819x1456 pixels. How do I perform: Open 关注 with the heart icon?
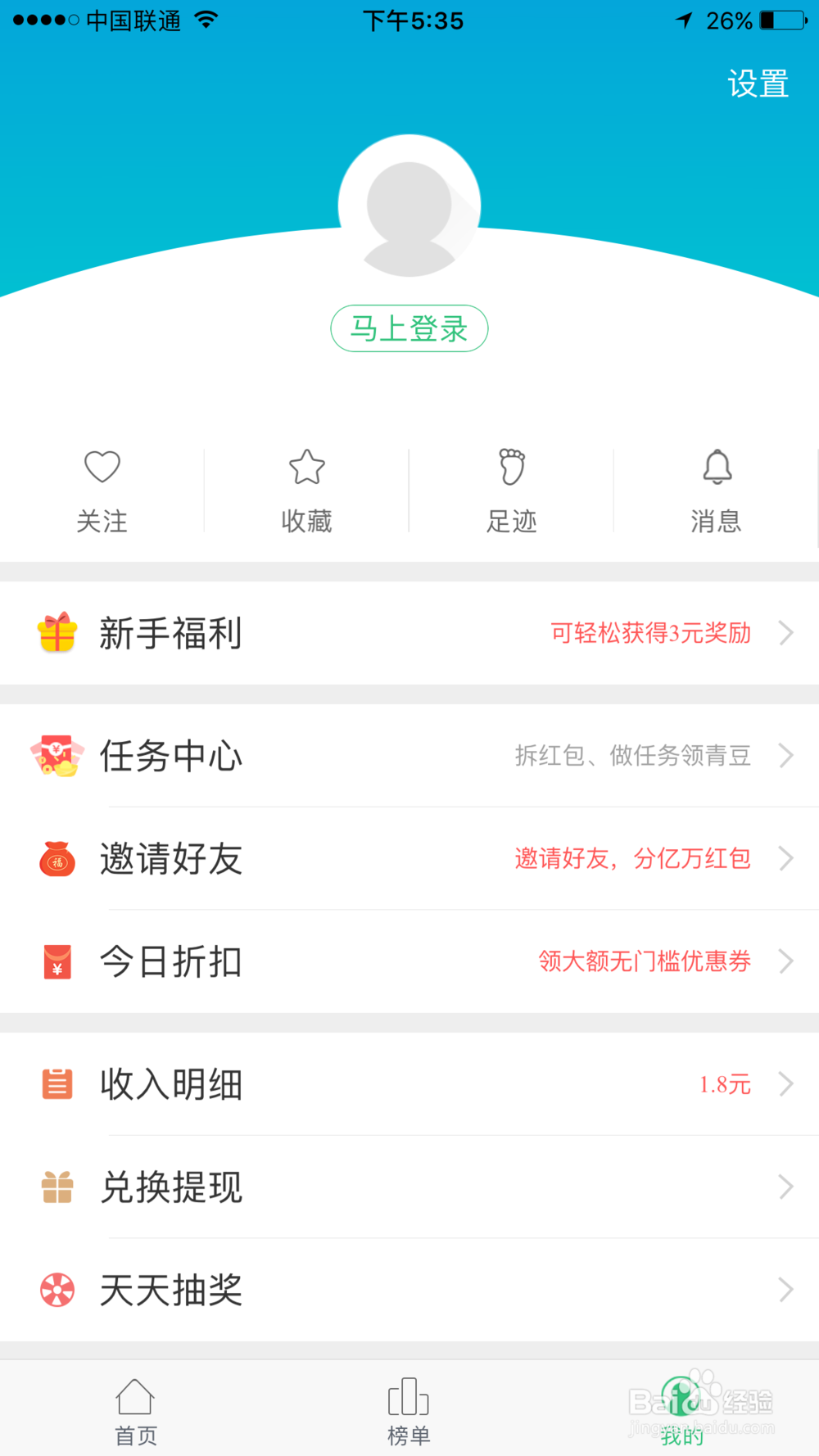tap(102, 491)
